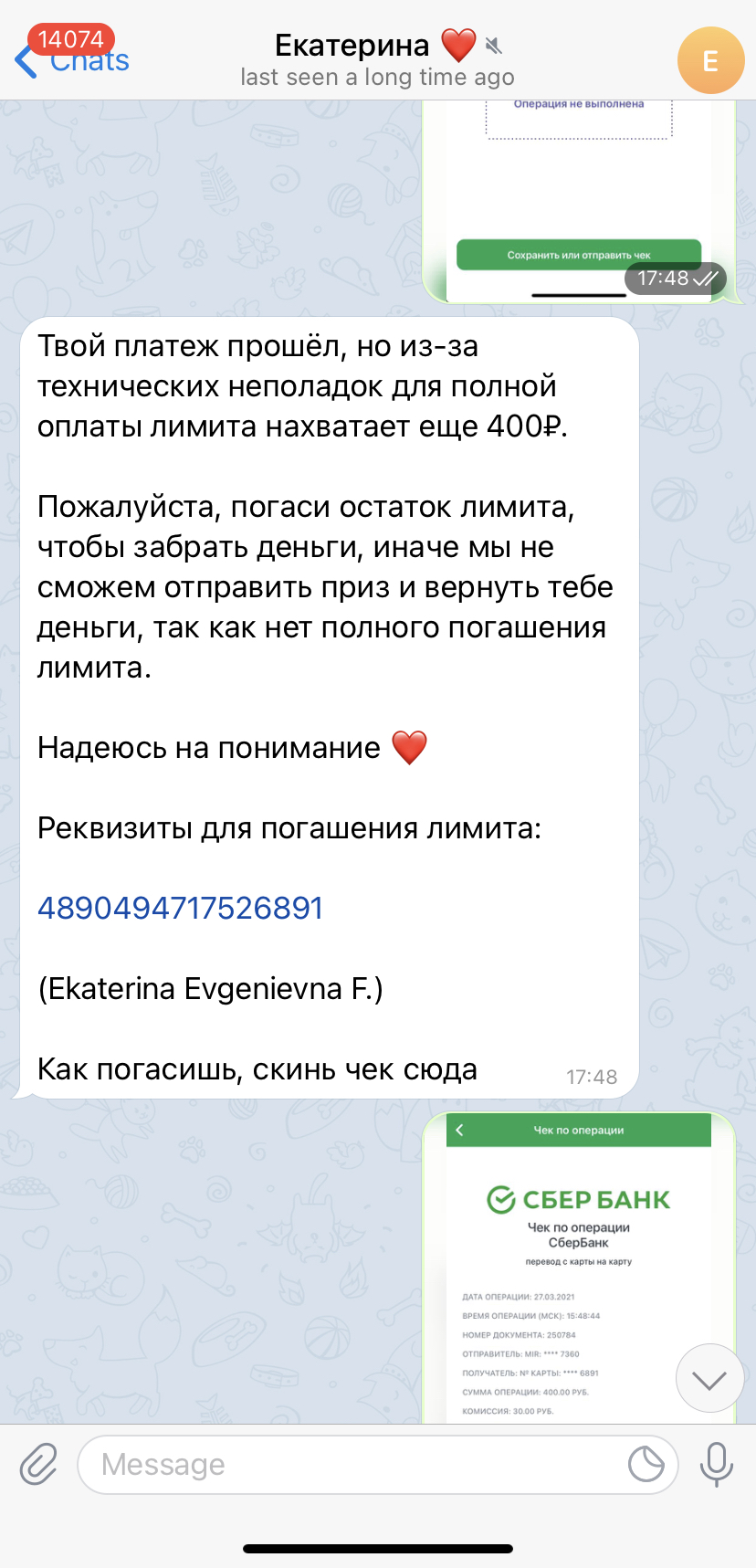Open the sticker panel icon
The height and width of the screenshot is (1568, 756).
[646, 1464]
